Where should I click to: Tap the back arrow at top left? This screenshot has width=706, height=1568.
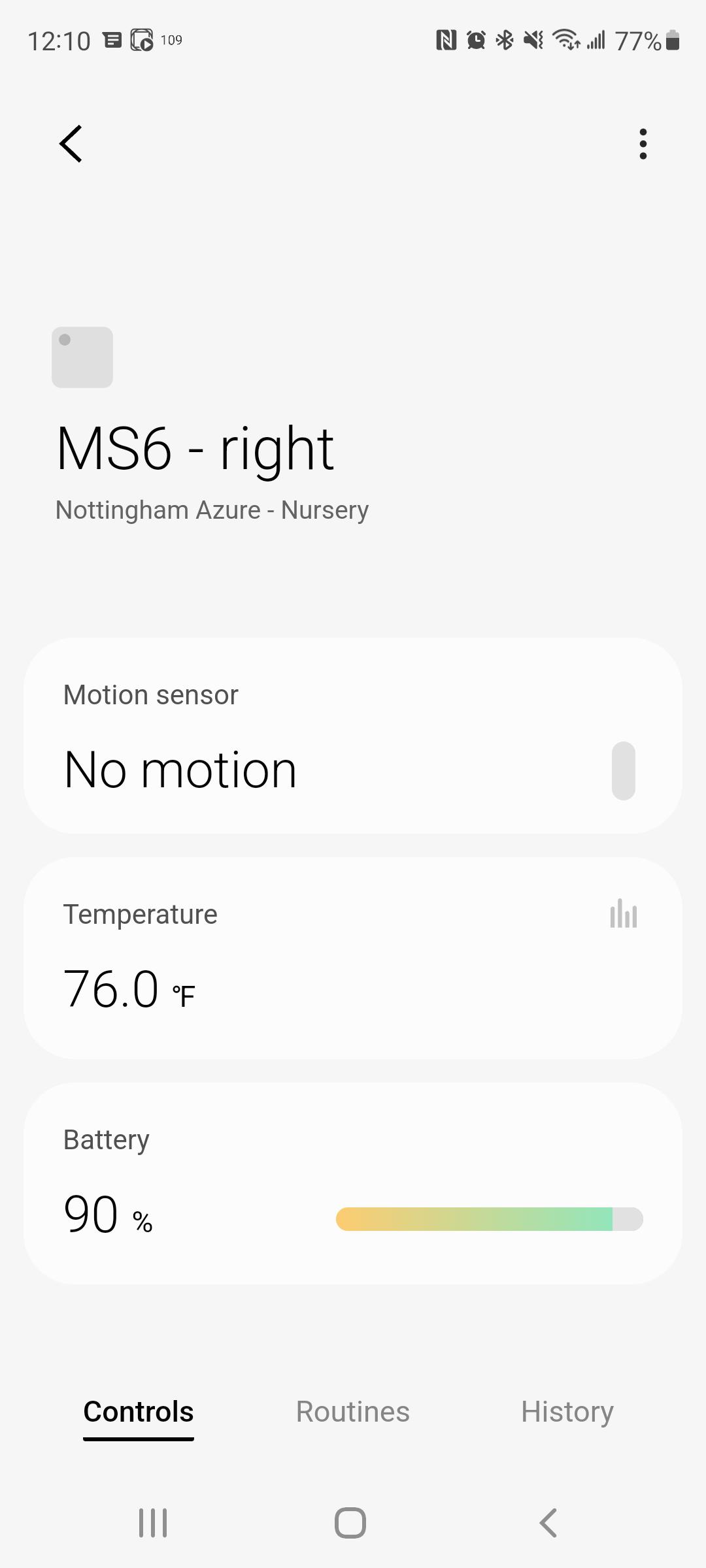(x=71, y=143)
